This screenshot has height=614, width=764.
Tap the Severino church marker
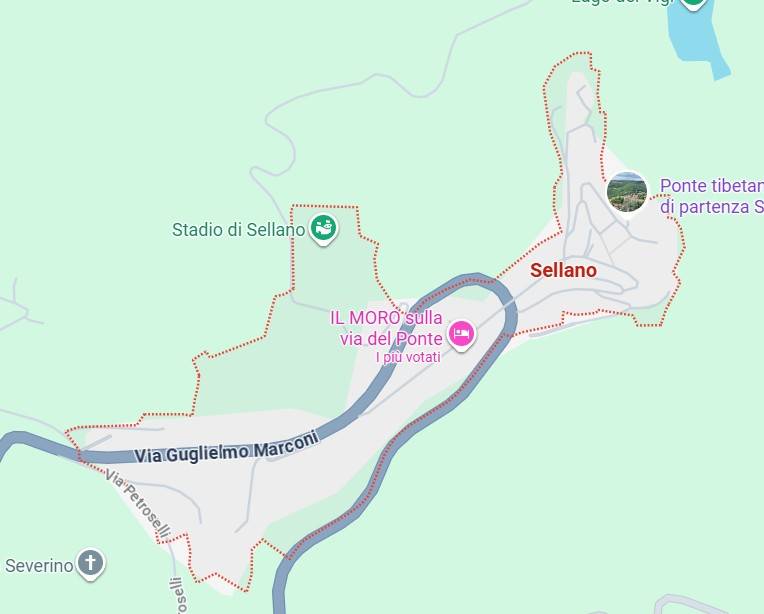pyautogui.click(x=91, y=563)
